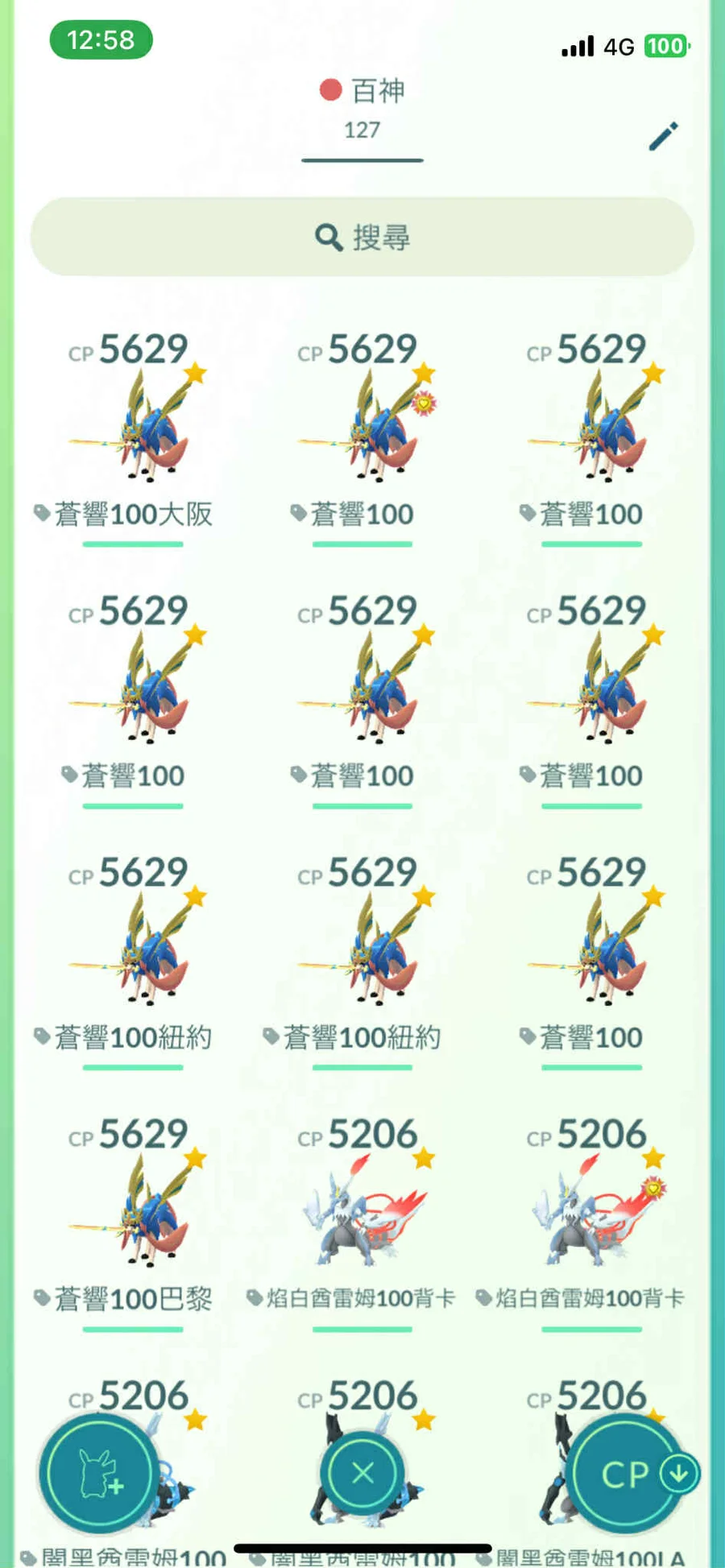Close the list with the X button

362,1473
